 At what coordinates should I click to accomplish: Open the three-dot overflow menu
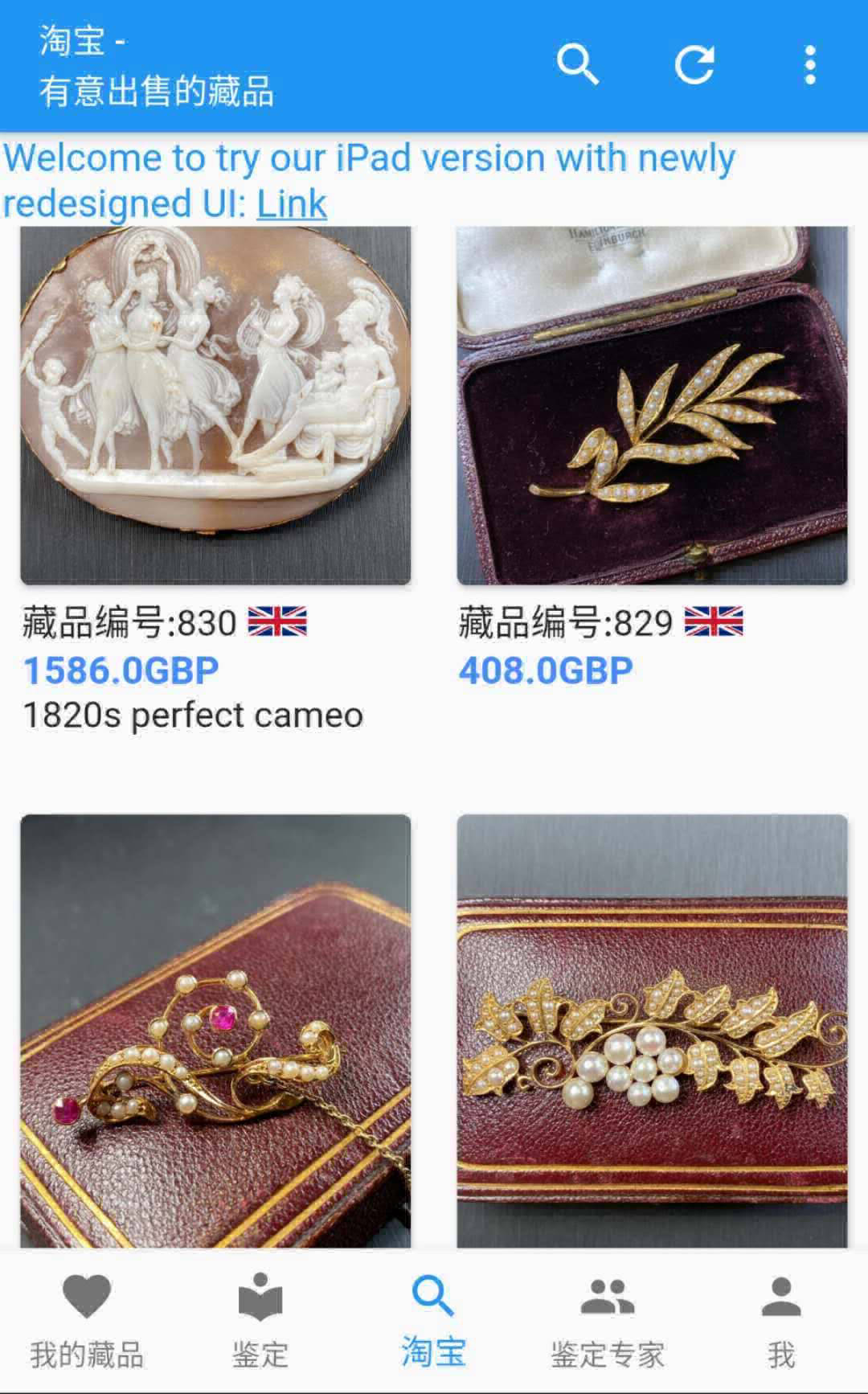point(810,64)
